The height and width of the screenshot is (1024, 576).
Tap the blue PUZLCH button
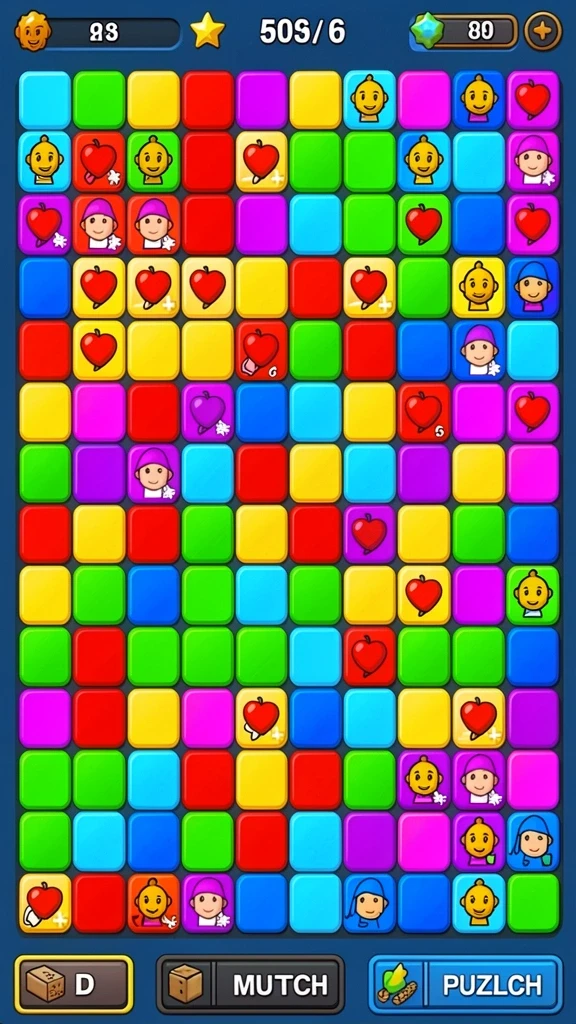[x=465, y=984]
